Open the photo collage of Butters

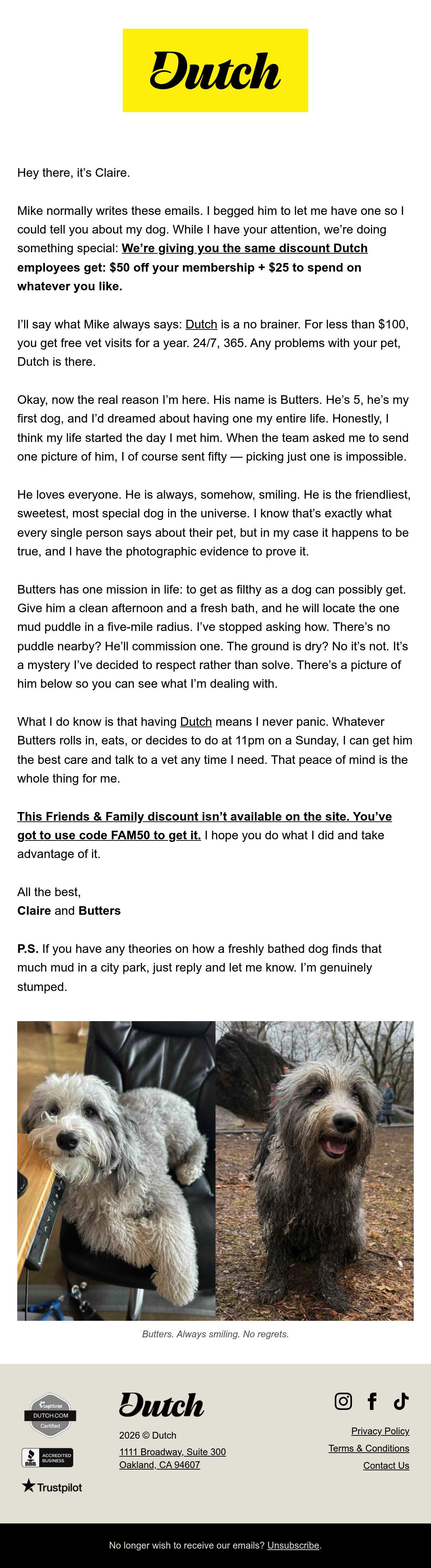[x=215, y=1171]
